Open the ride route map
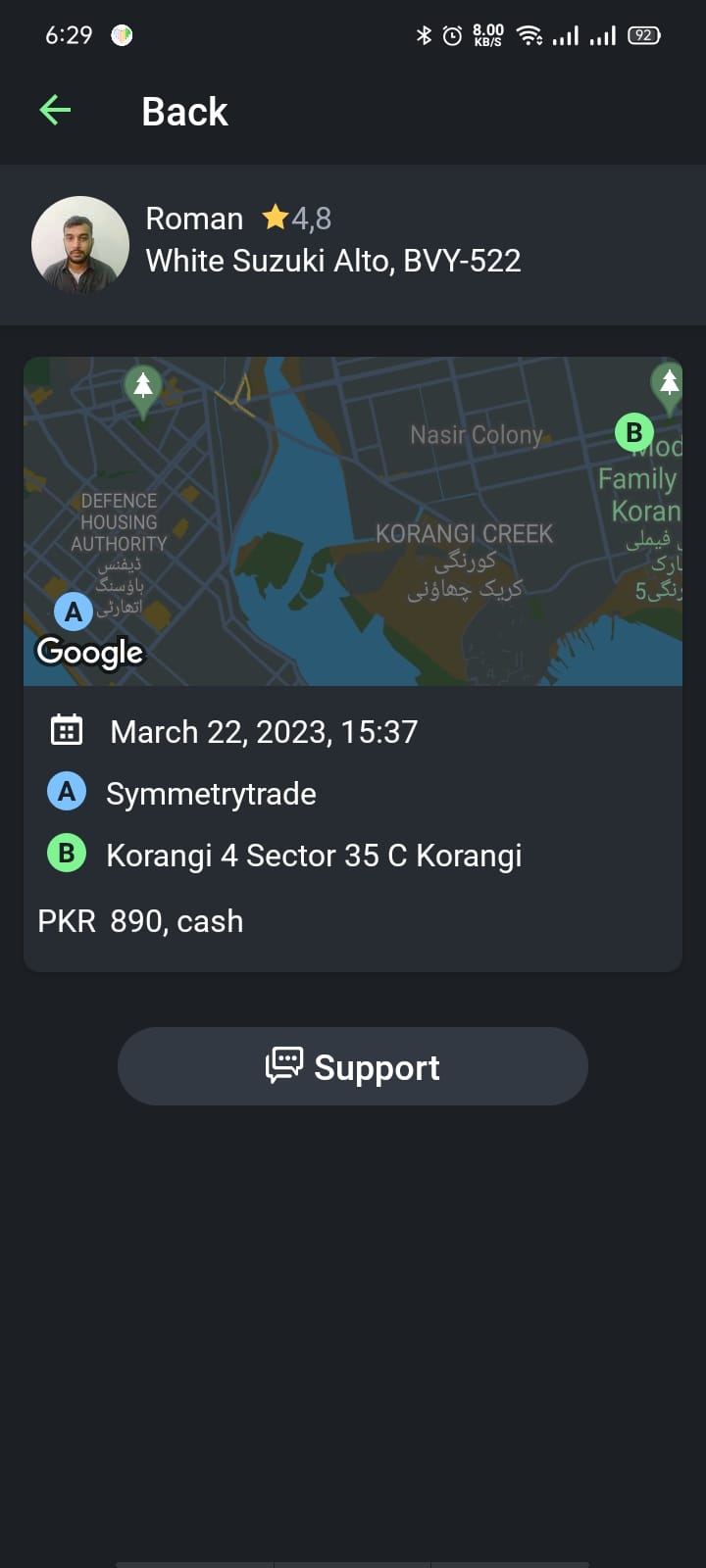Viewport: 706px width, 1568px height. (353, 521)
